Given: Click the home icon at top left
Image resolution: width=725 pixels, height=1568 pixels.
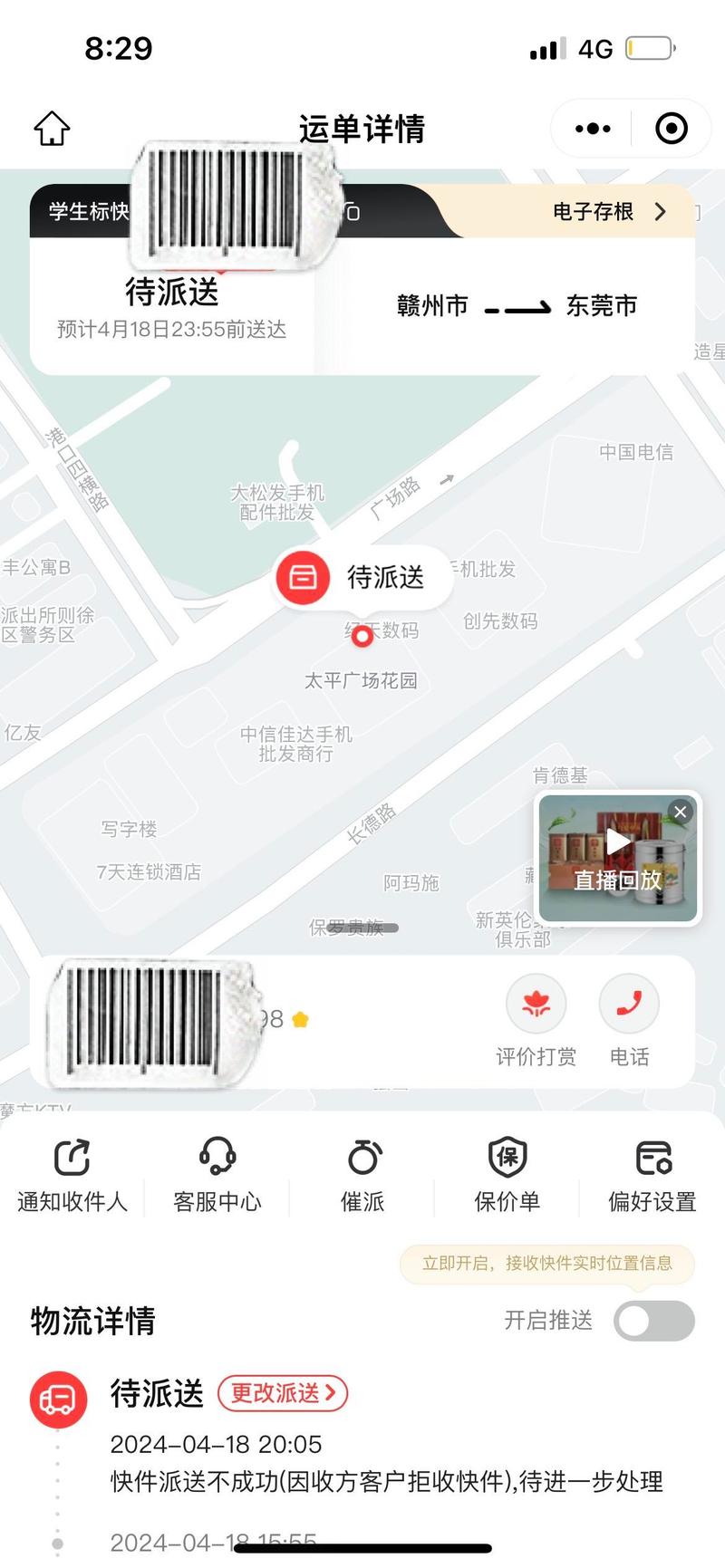Looking at the screenshot, I should [52, 129].
